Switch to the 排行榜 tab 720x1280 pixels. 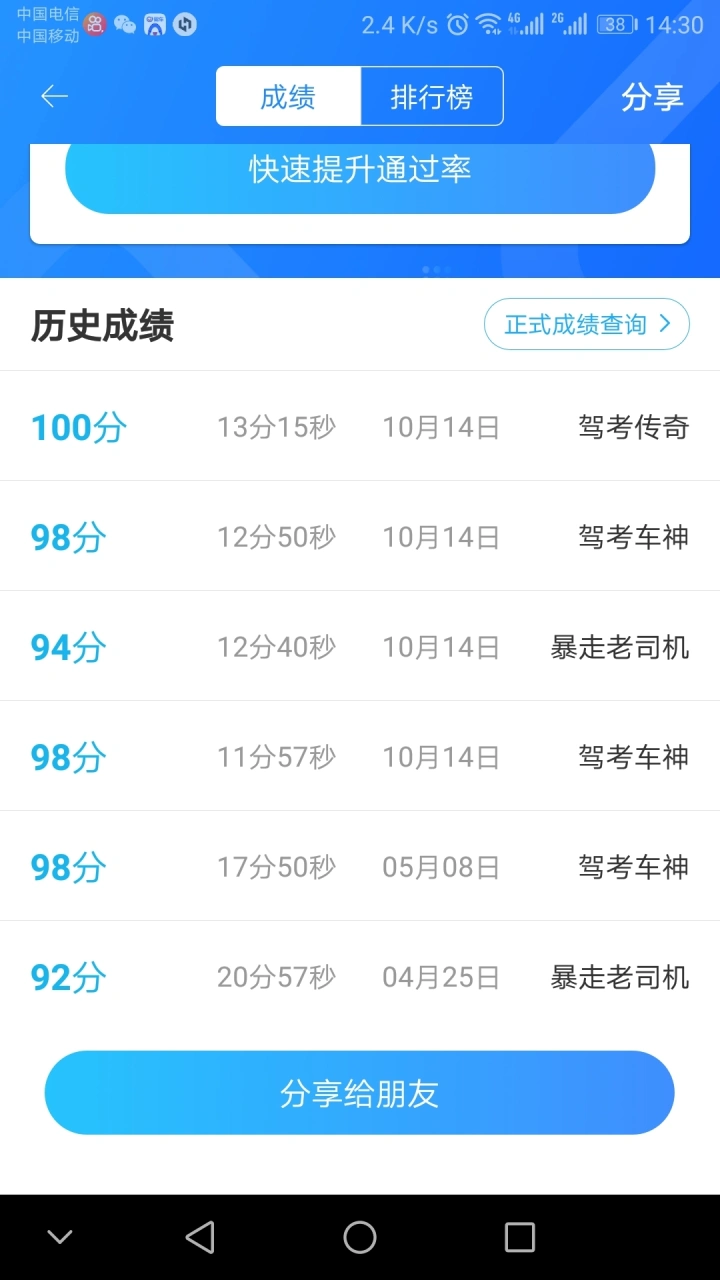(x=432, y=97)
